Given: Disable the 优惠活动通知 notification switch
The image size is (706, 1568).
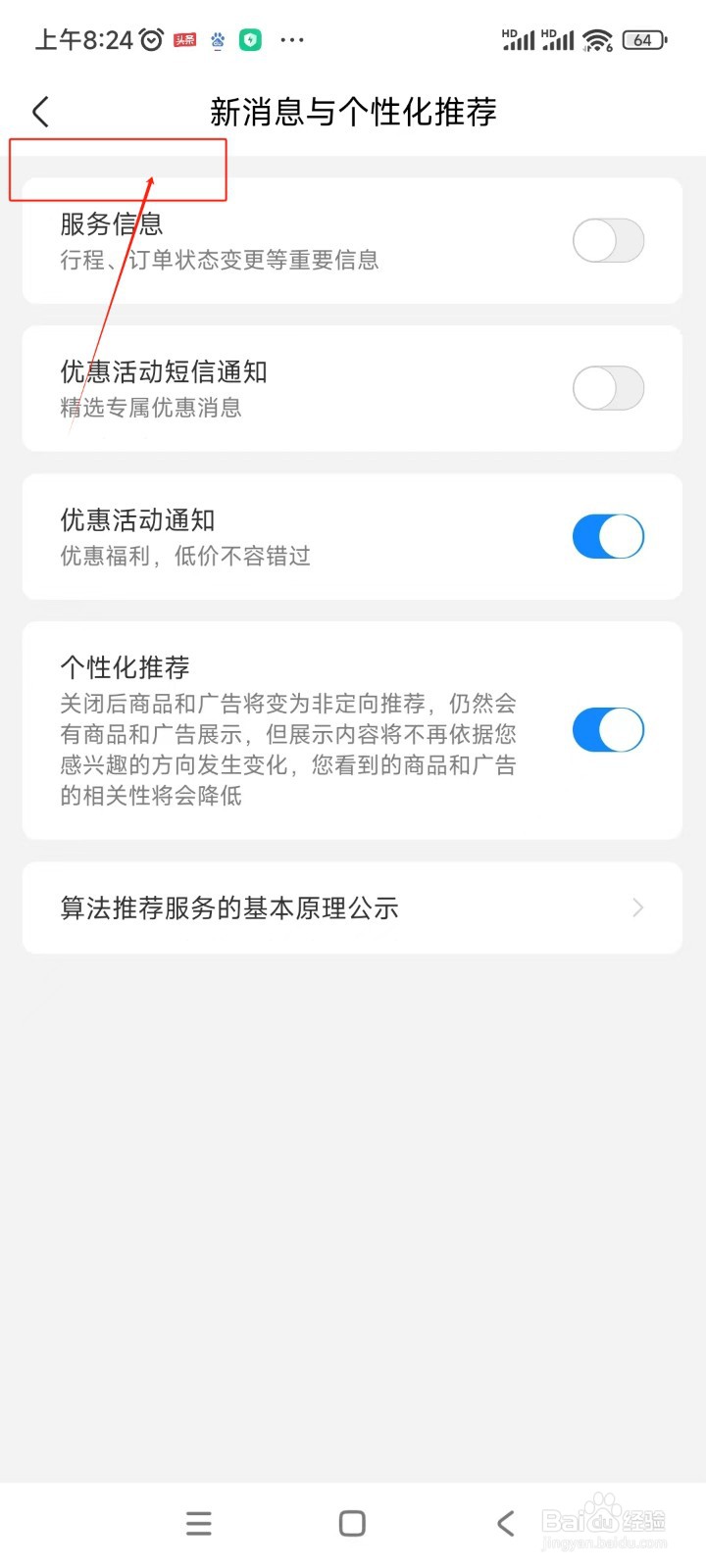Looking at the screenshot, I should pos(608,536).
